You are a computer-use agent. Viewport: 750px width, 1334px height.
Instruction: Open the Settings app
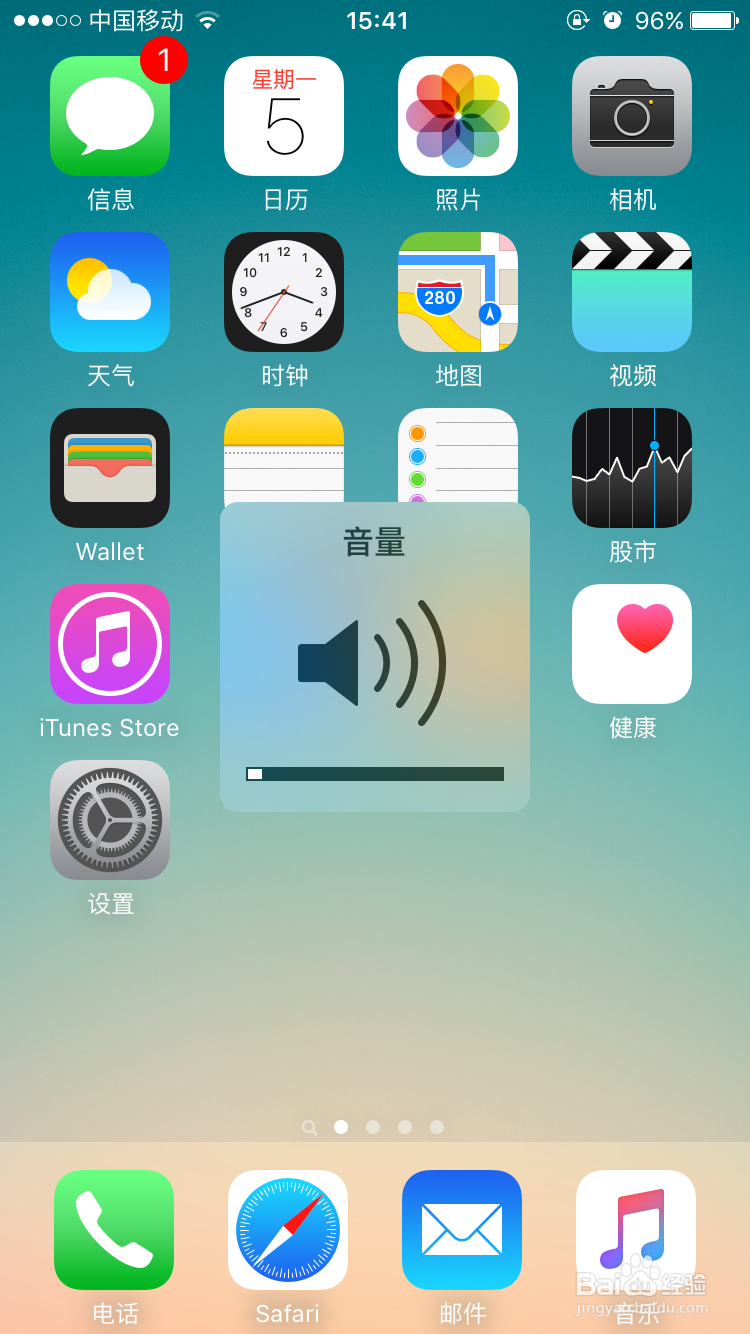point(110,820)
